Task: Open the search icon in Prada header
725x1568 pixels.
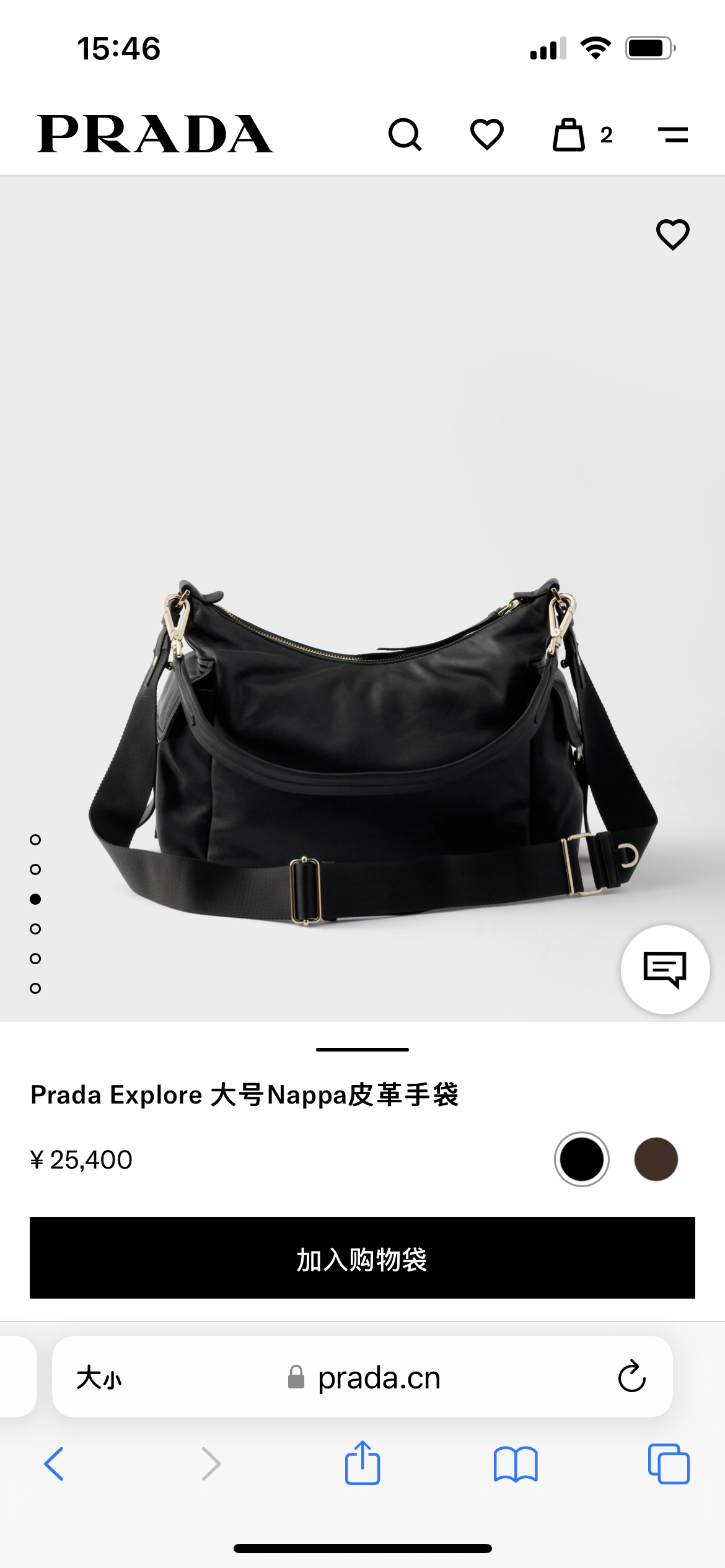Action: pos(405,134)
